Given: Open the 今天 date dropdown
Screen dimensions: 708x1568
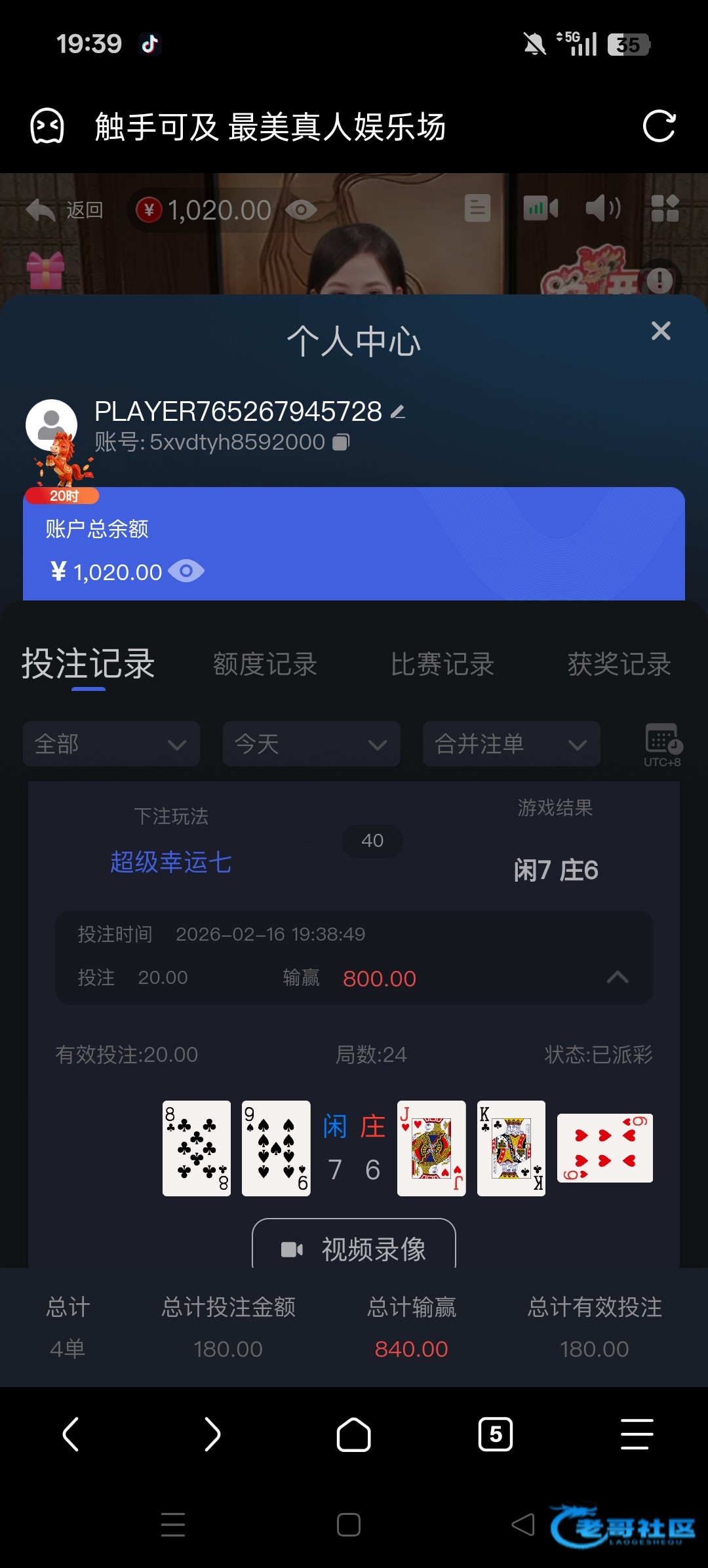Looking at the screenshot, I should point(311,744).
